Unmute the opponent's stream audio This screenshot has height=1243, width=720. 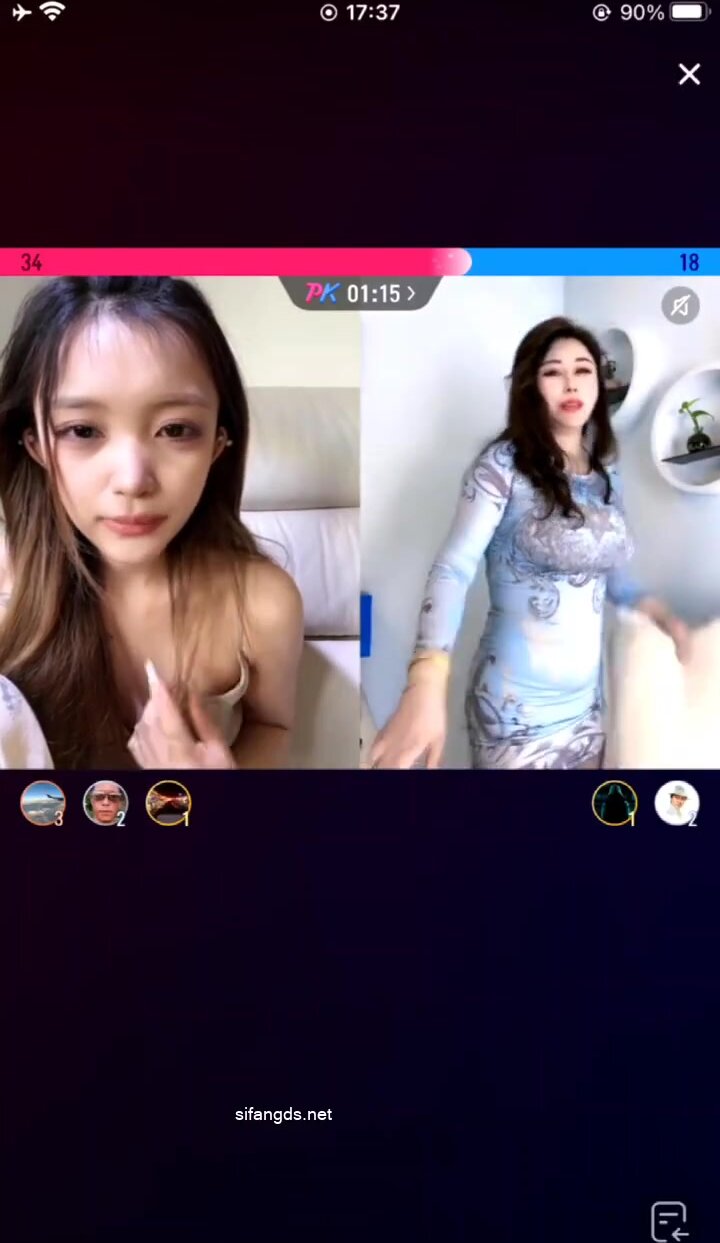pos(680,305)
